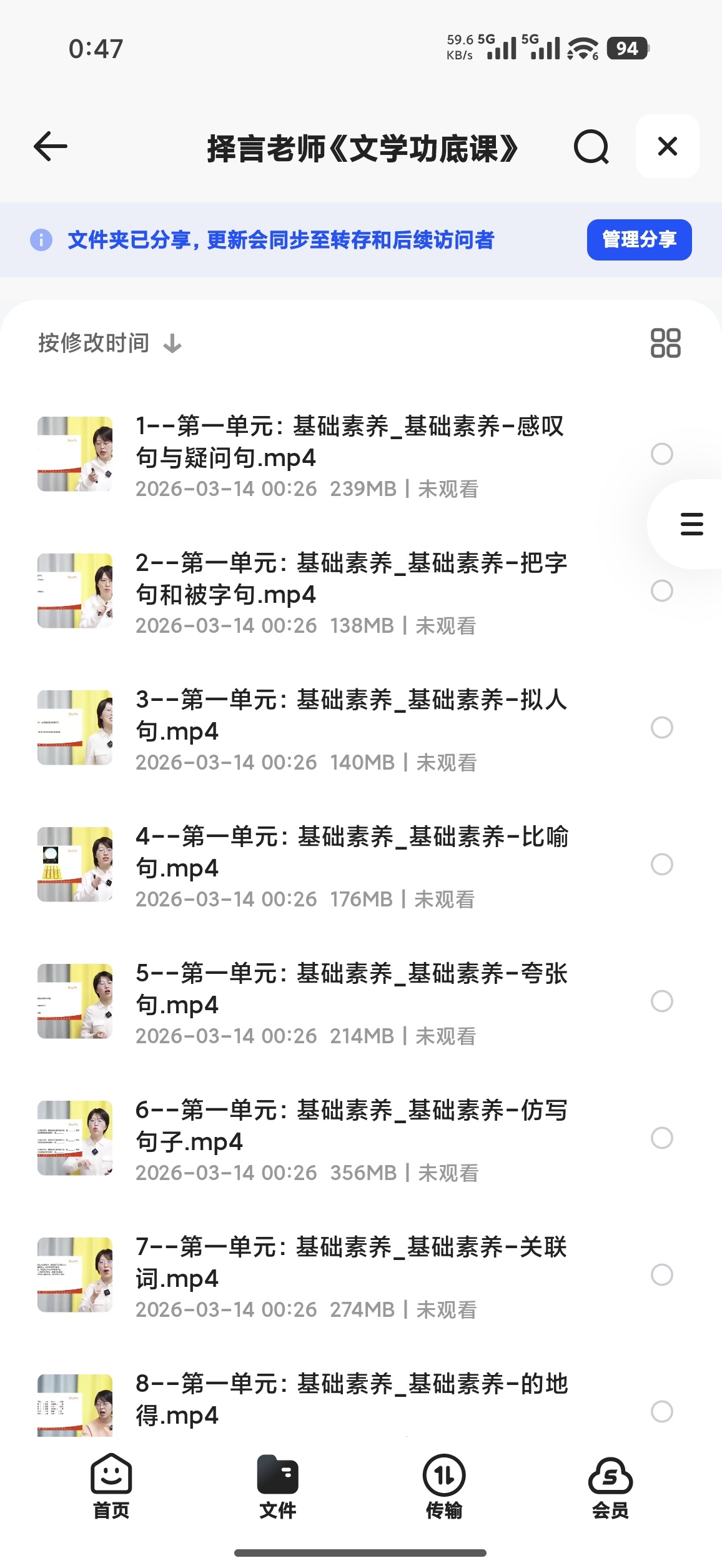Switch to the 会员 tab
The width and height of the screenshot is (722, 1568).
coord(610,1487)
